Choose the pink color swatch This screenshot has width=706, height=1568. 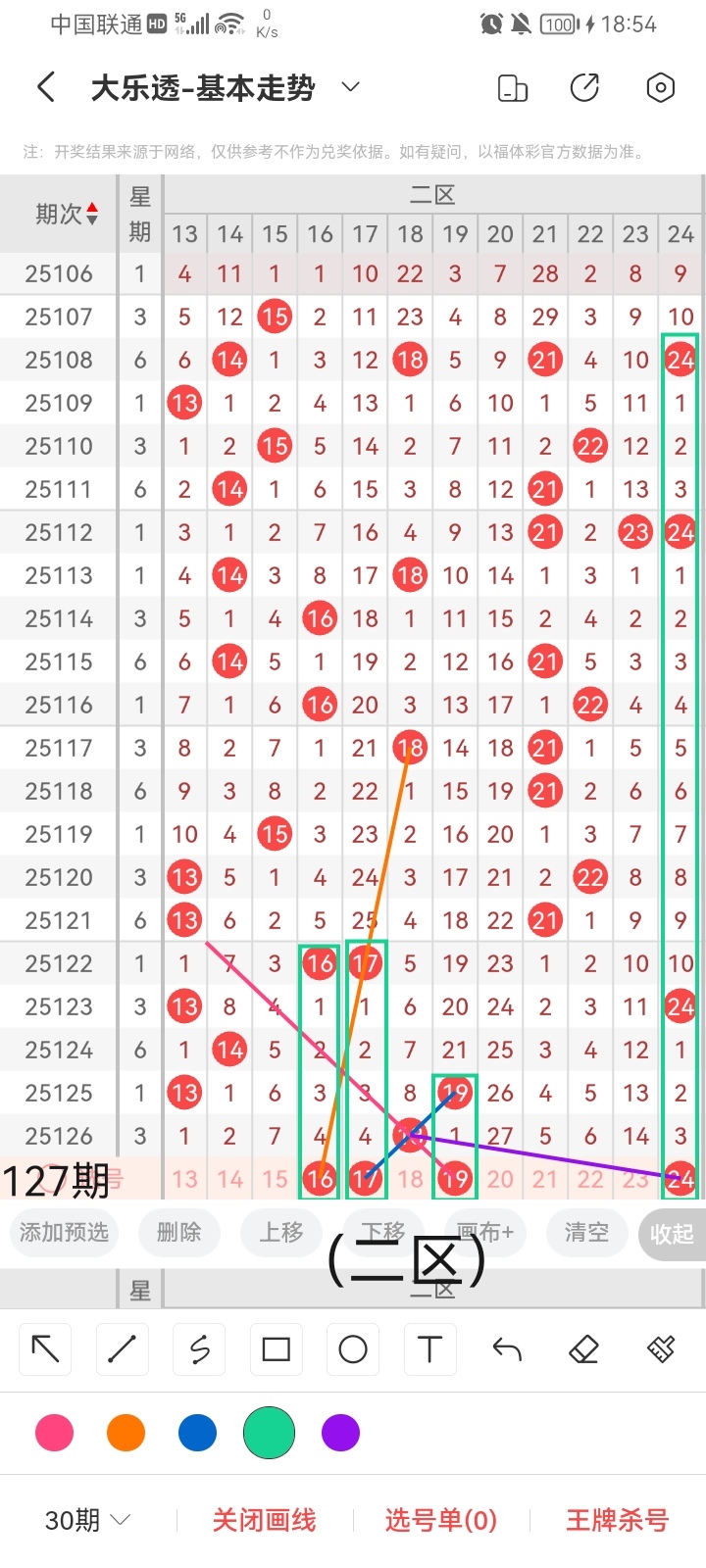pos(54,1433)
